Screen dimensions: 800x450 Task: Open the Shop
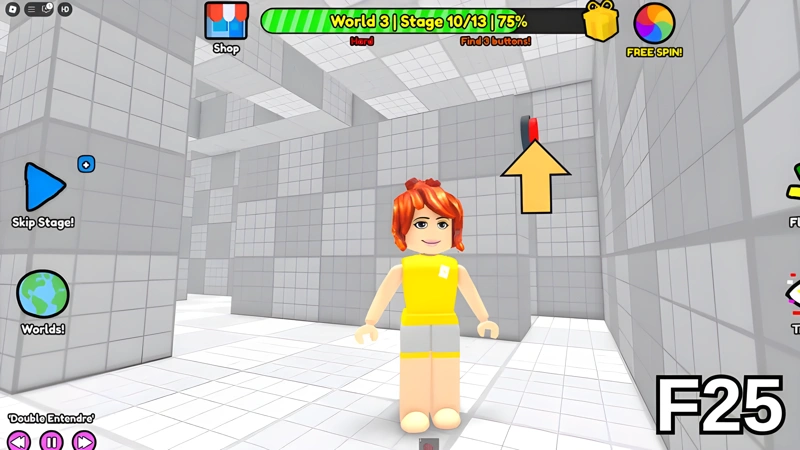click(226, 22)
